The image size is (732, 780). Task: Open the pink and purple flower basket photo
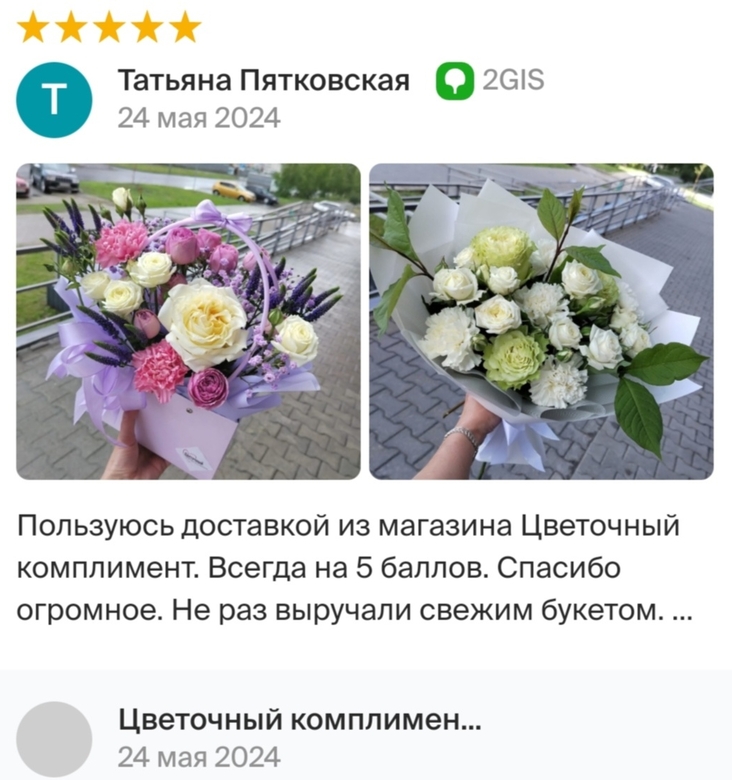188,321
